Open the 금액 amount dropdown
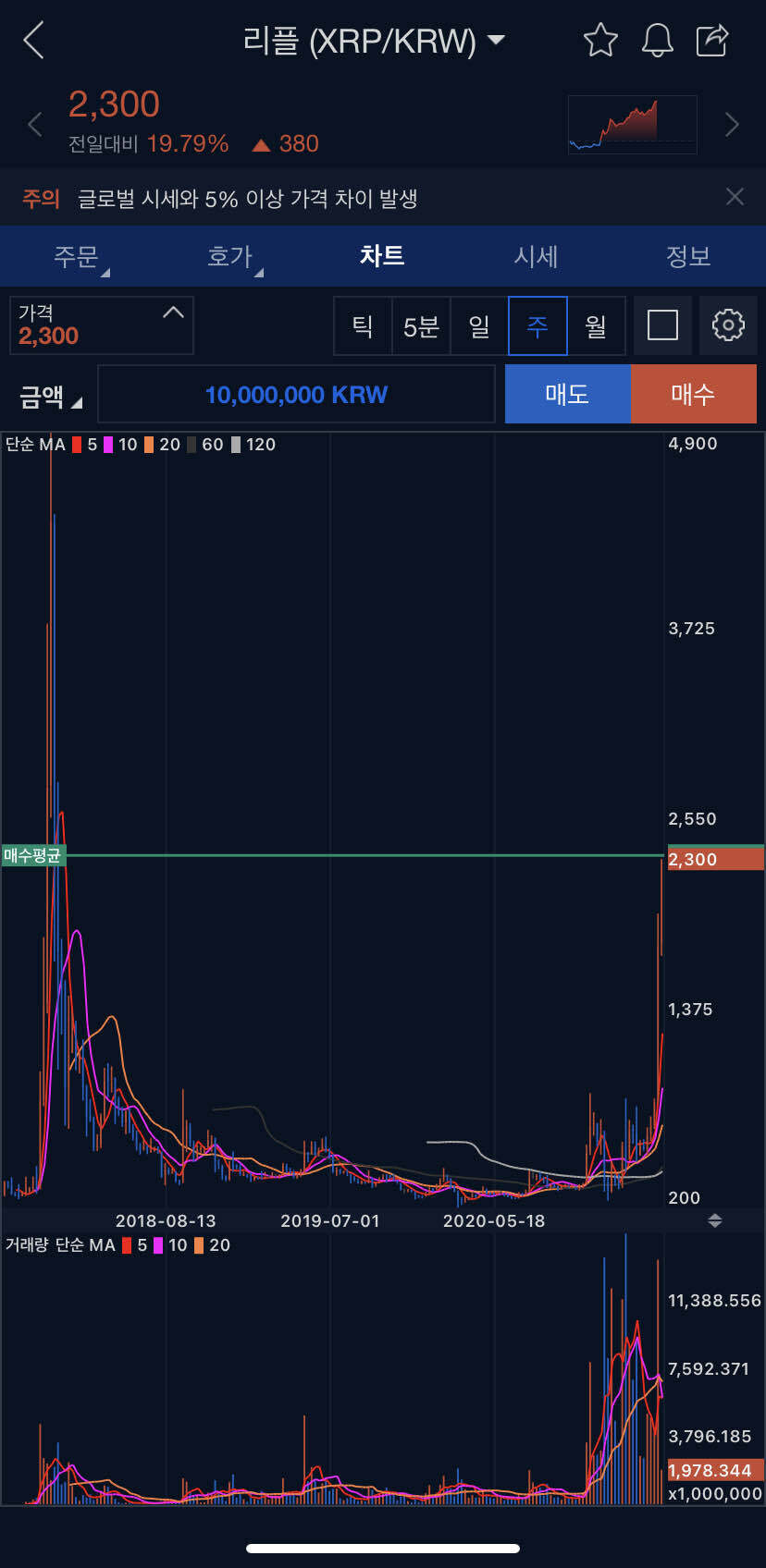 click(x=46, y=395)
